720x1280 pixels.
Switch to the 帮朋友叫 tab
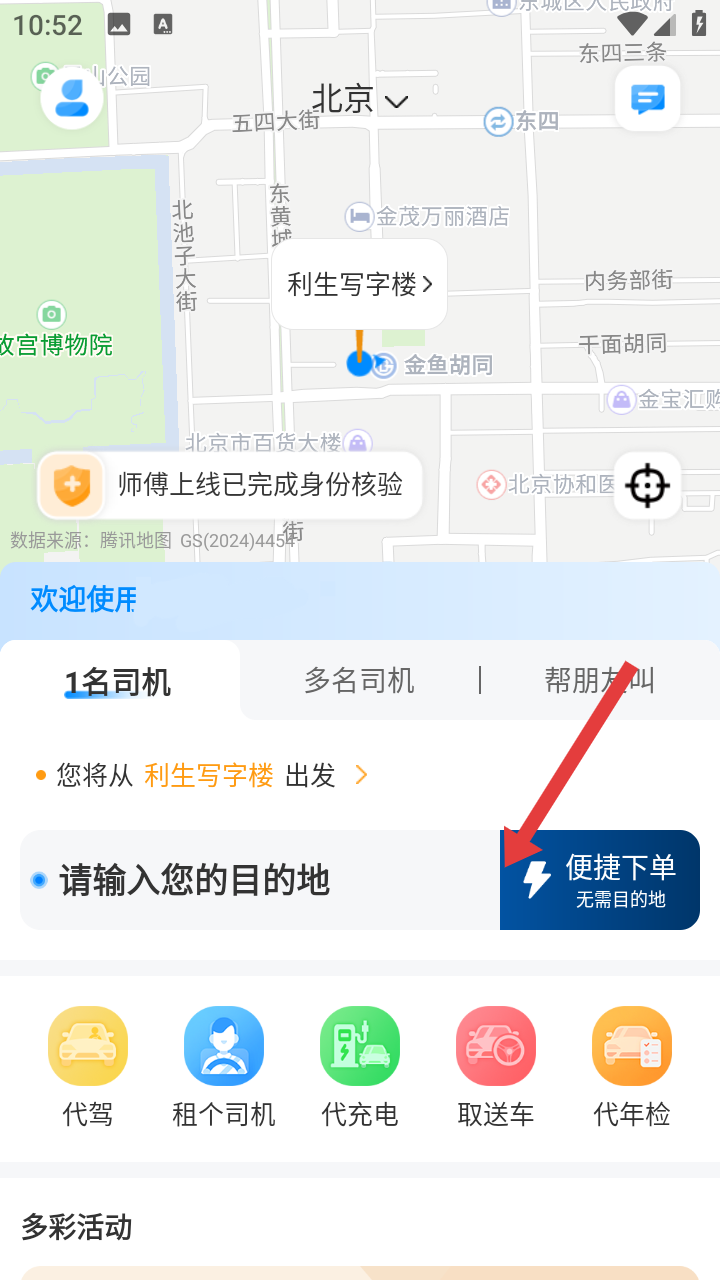point(599,681)
